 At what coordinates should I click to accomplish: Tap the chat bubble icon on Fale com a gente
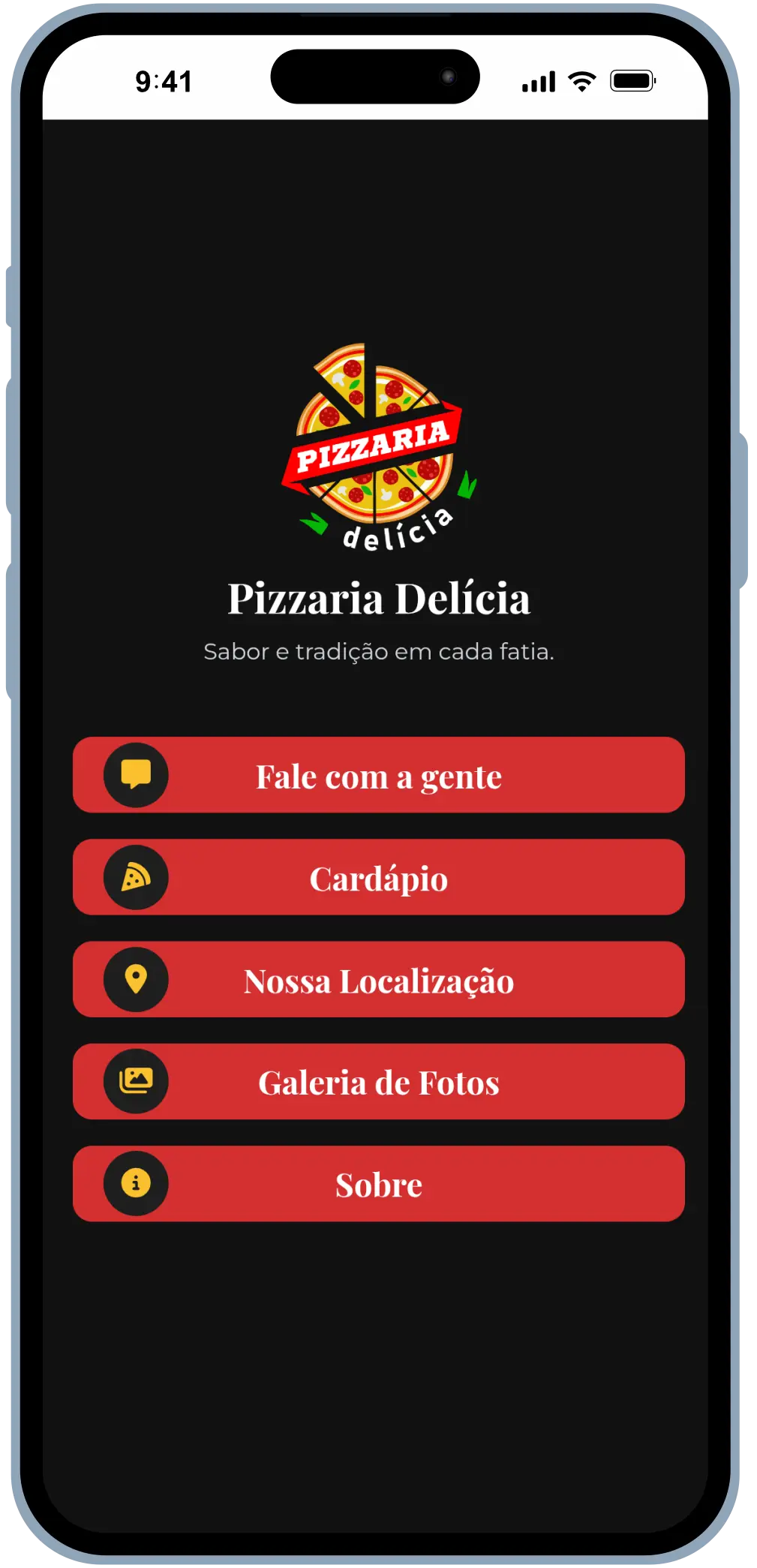pyautogui.click(x=135, y=776)
